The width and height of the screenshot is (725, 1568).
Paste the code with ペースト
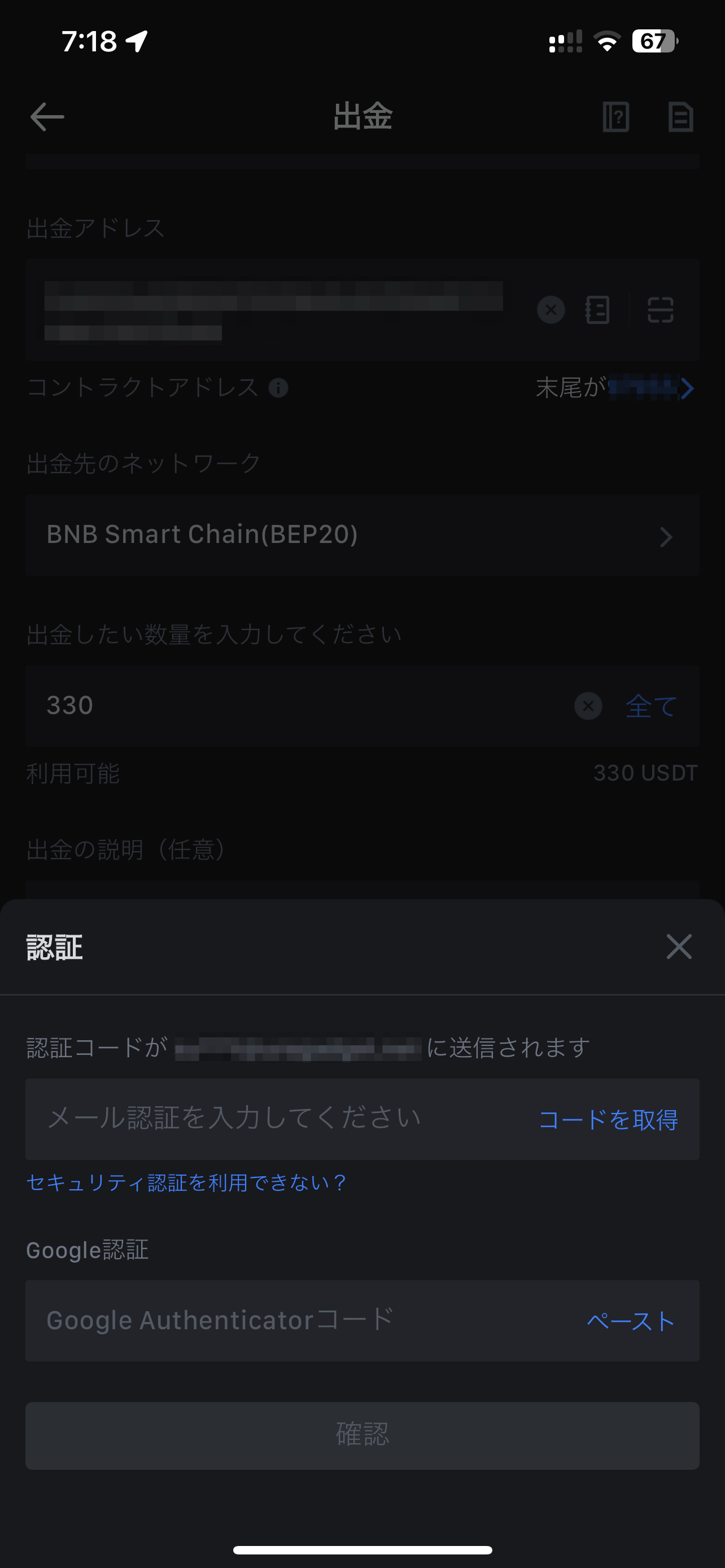(631, 1321)
